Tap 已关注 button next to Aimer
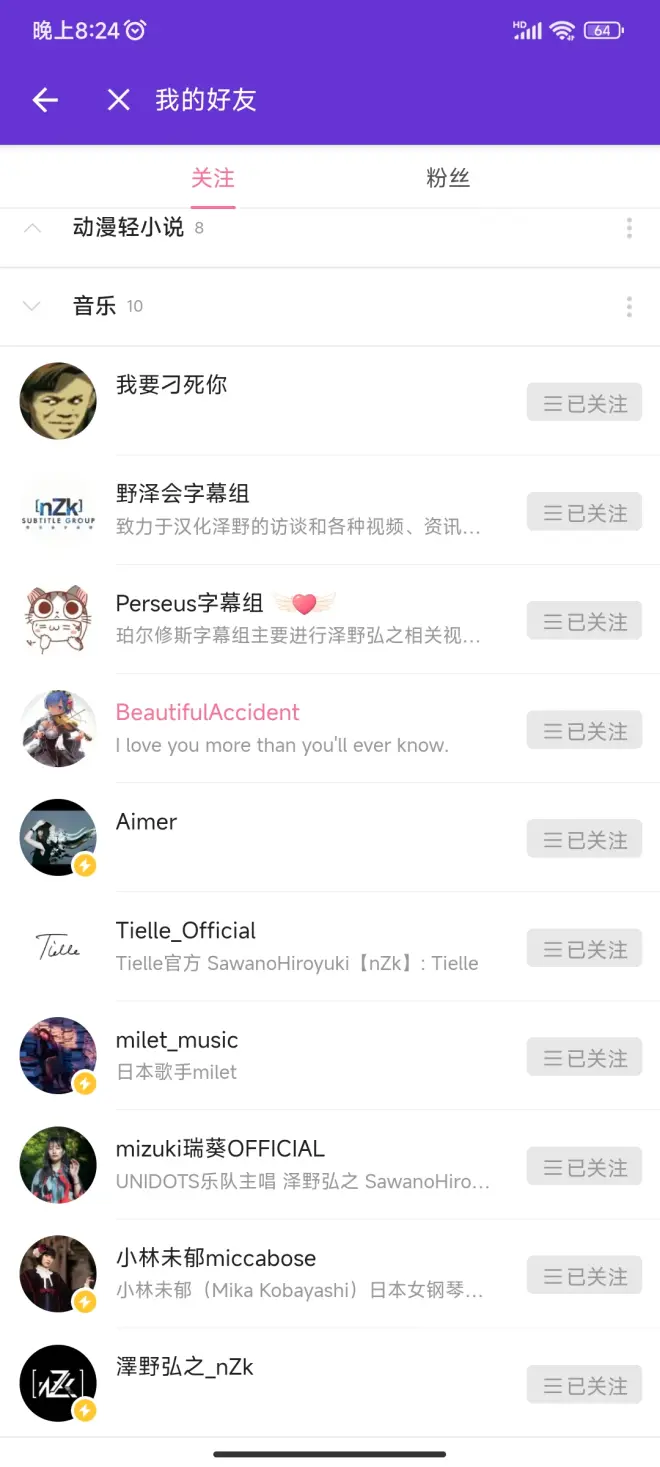Screen dimensions: 660x1467 [x=584, y=840]
